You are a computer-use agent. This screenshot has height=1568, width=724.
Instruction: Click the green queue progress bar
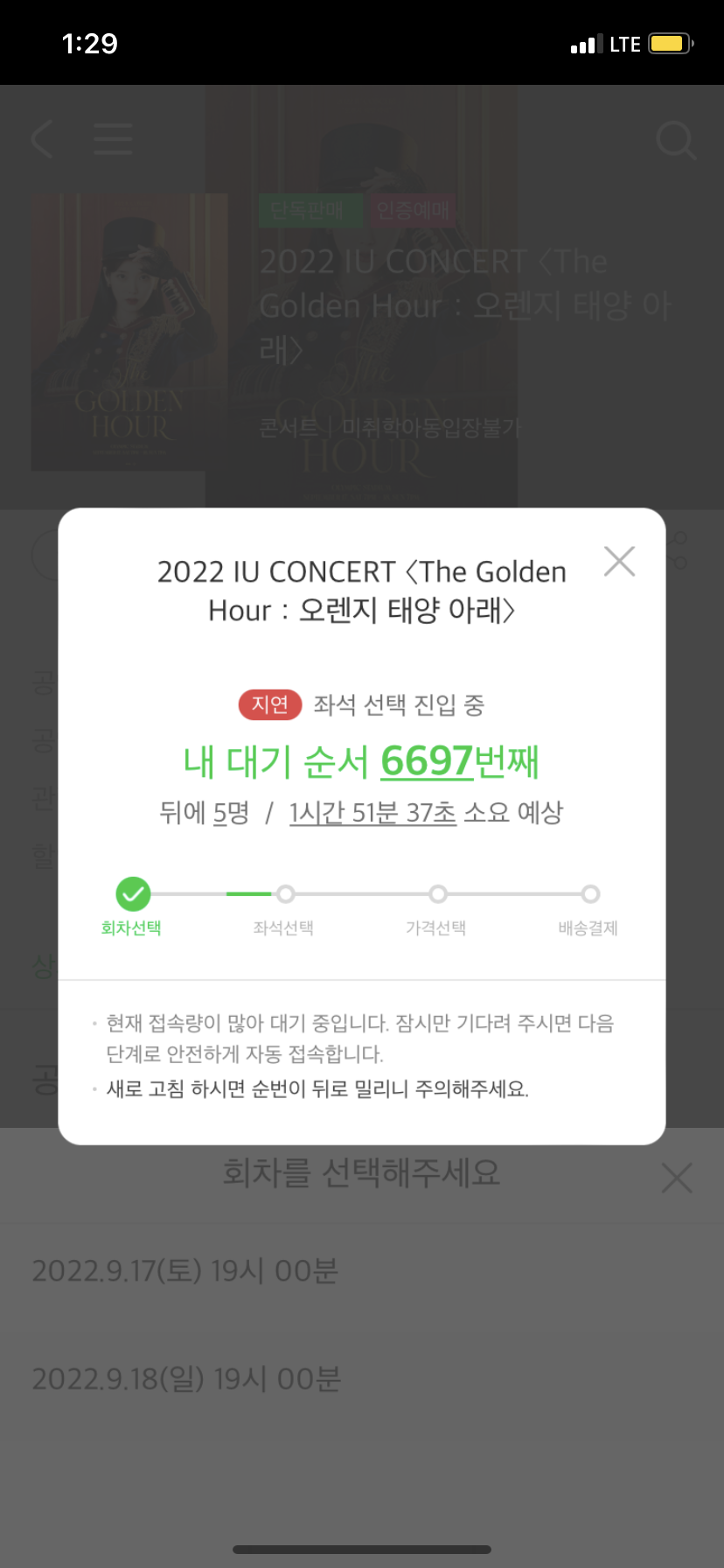247,894
